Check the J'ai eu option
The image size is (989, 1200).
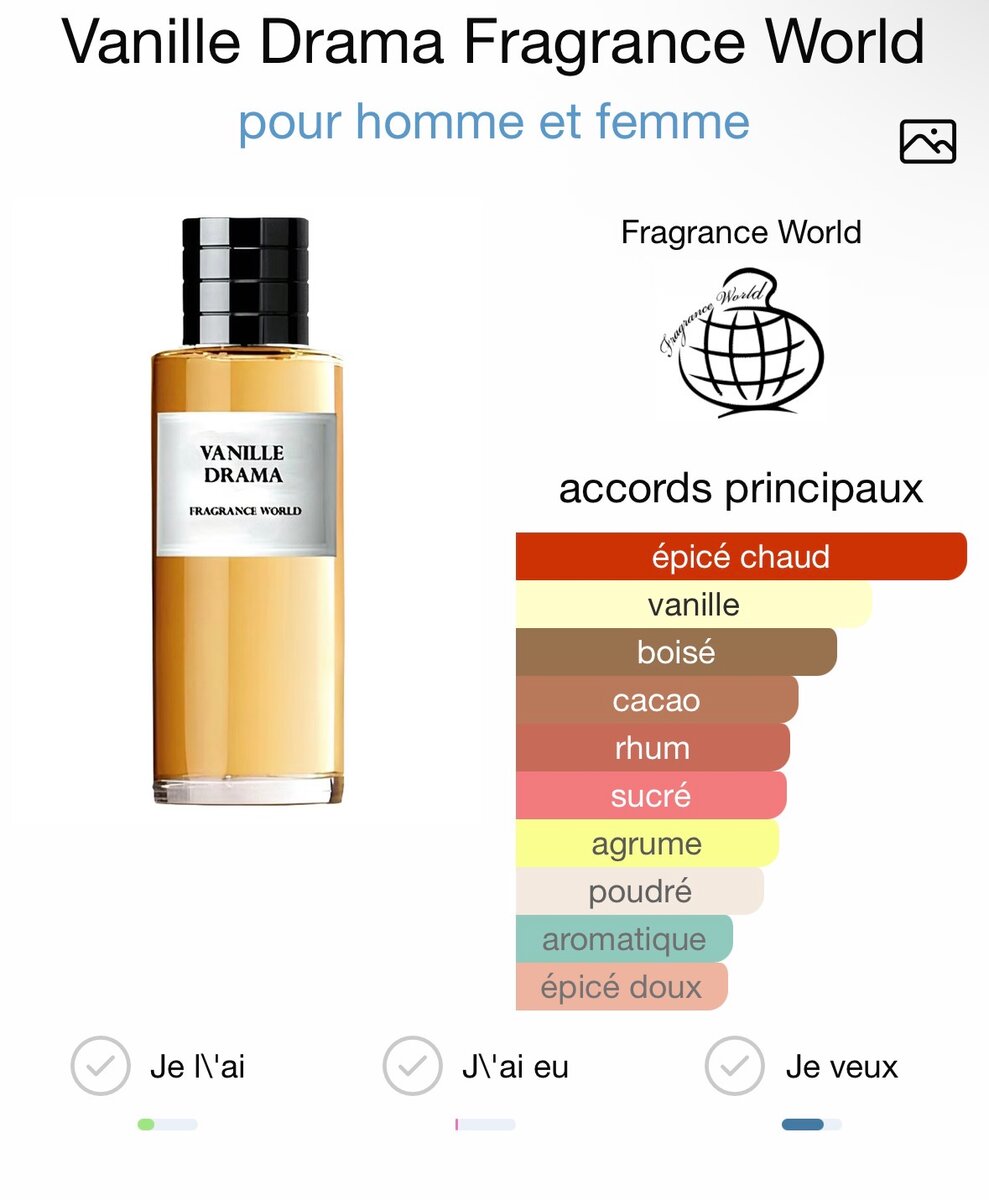pos(412,1066)
